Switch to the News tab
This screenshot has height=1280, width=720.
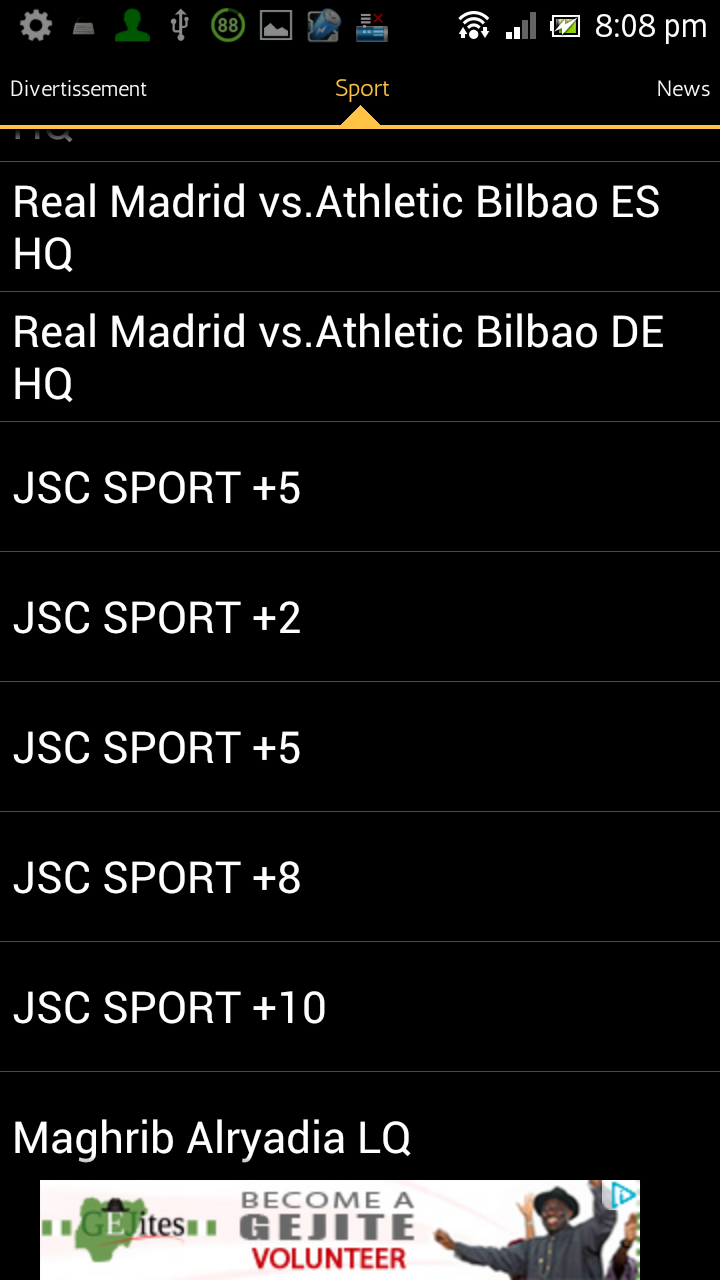pos(682,89)
